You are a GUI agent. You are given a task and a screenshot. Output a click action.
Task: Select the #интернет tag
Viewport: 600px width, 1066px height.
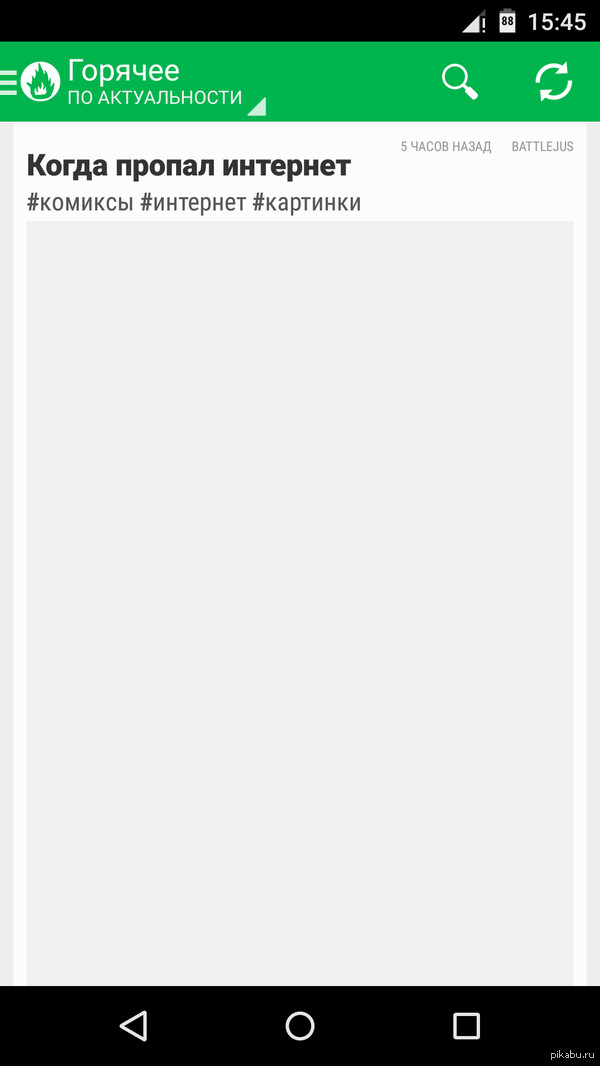click(x=193, y=203)
